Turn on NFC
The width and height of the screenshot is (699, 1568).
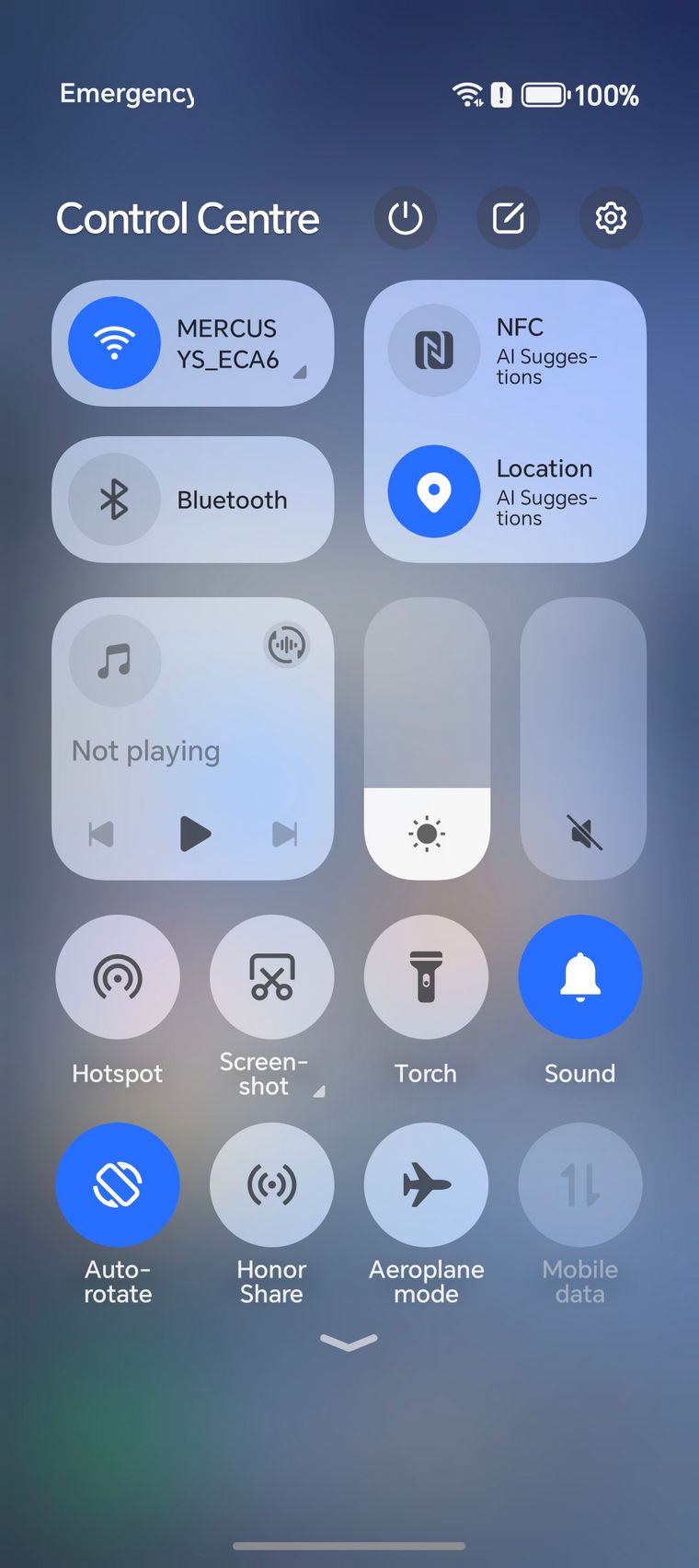434,350
